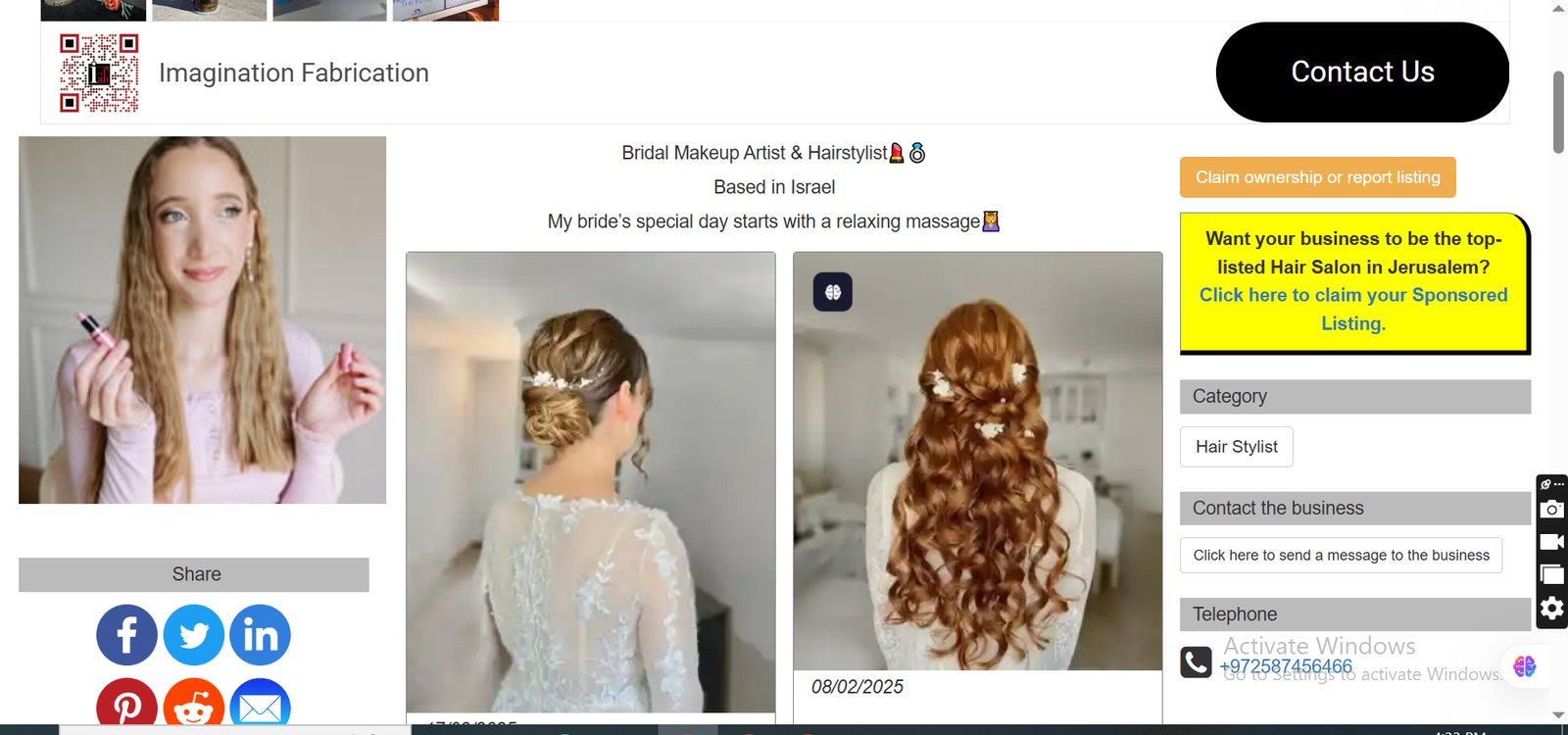The width and height of the screenshot is (1568, 735).
Task: View the profile photo of the makeup artist
Action: click(x=202, y=319)
